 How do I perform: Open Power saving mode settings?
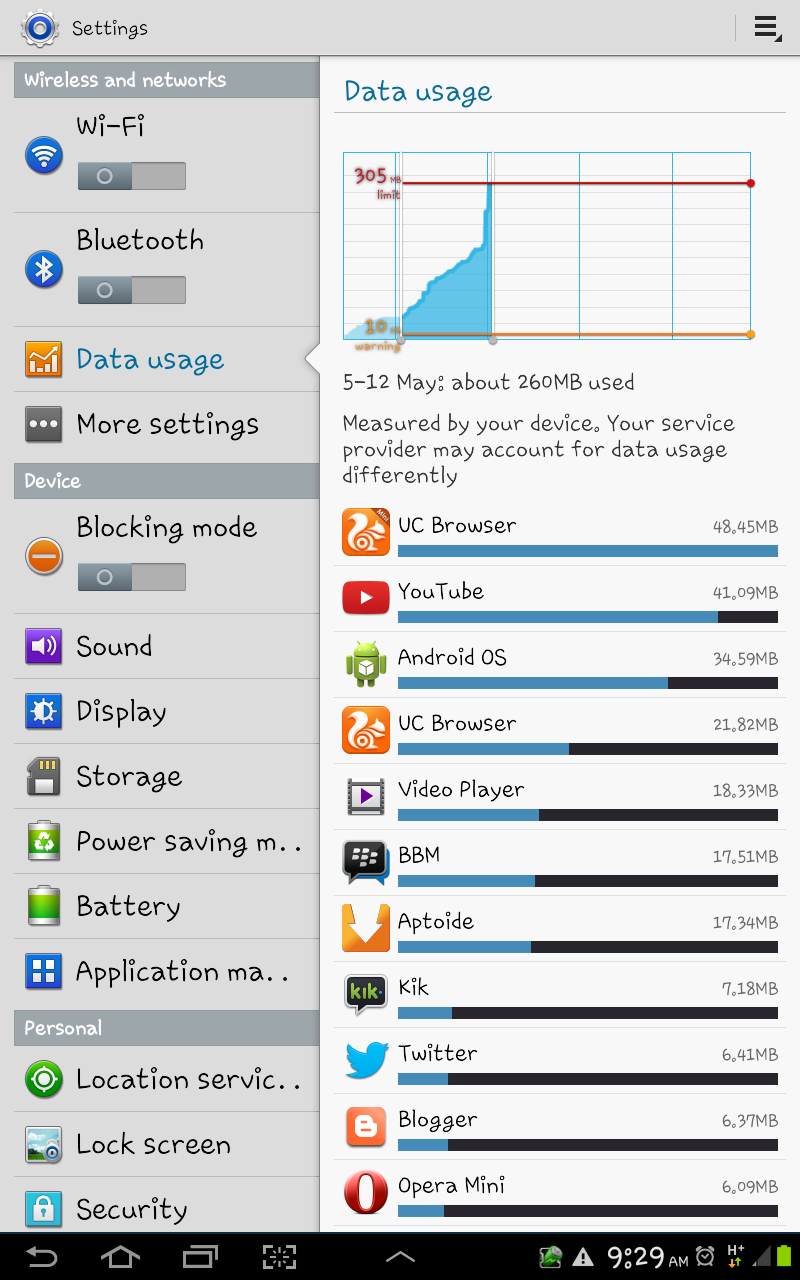click(x=160, y=841)
